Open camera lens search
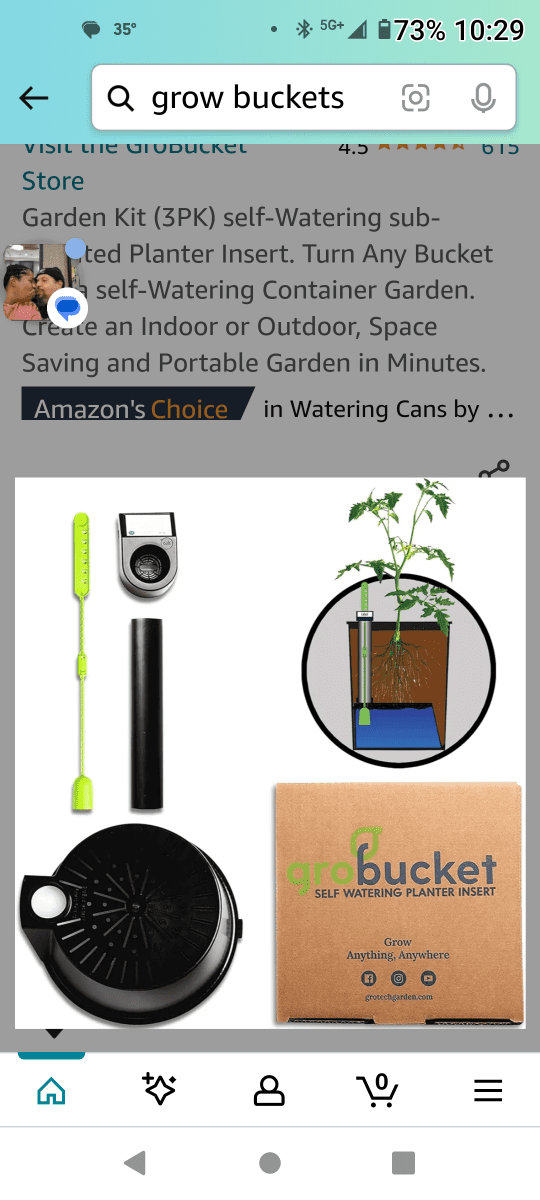This screenshot has height=1200, width=540. pyautogui.click(x=415, y=98)
